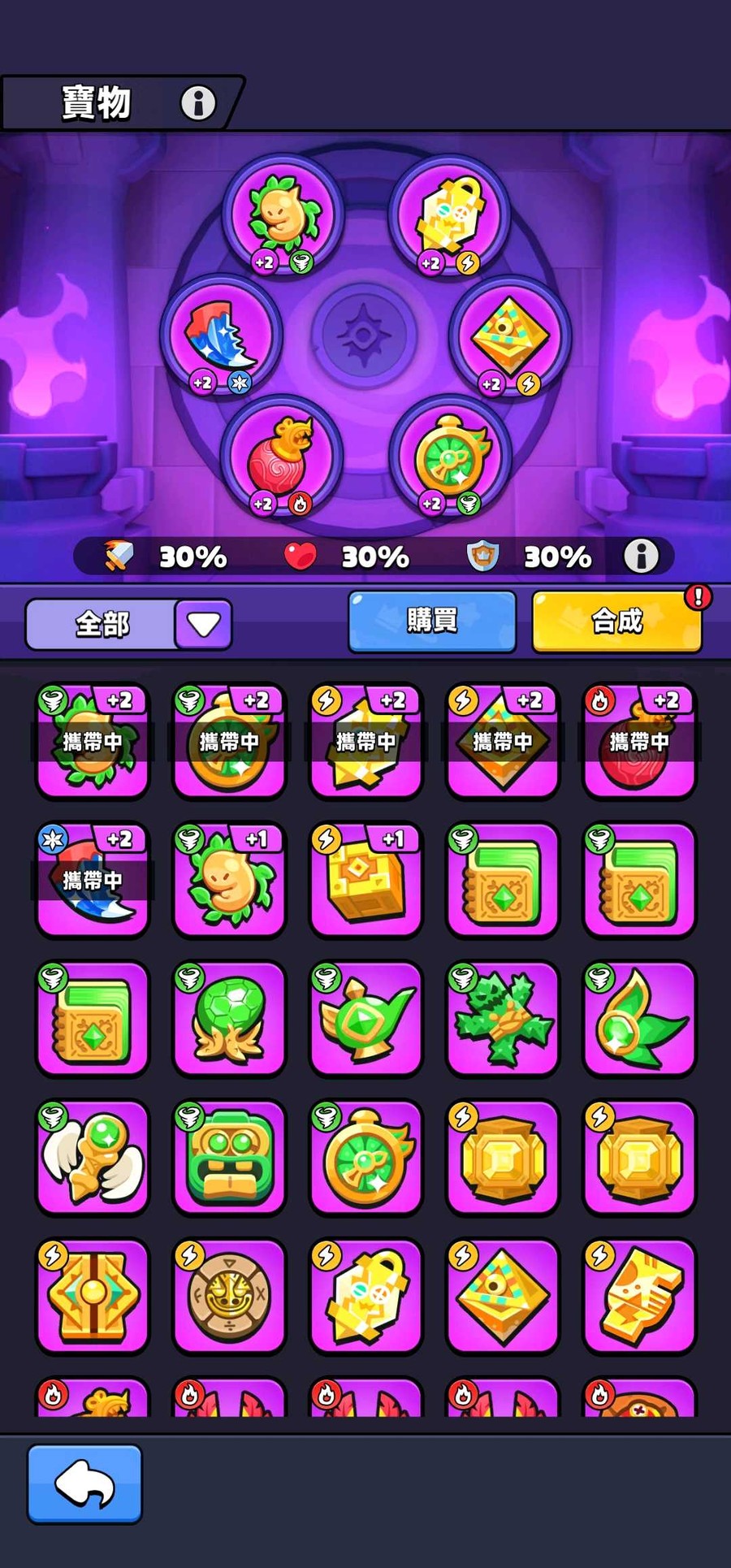The height and width of the screenshot is (1568, 731).
Task: Select the equipped pyramid eye slot in wheel
Action: [x=509, y=335]
